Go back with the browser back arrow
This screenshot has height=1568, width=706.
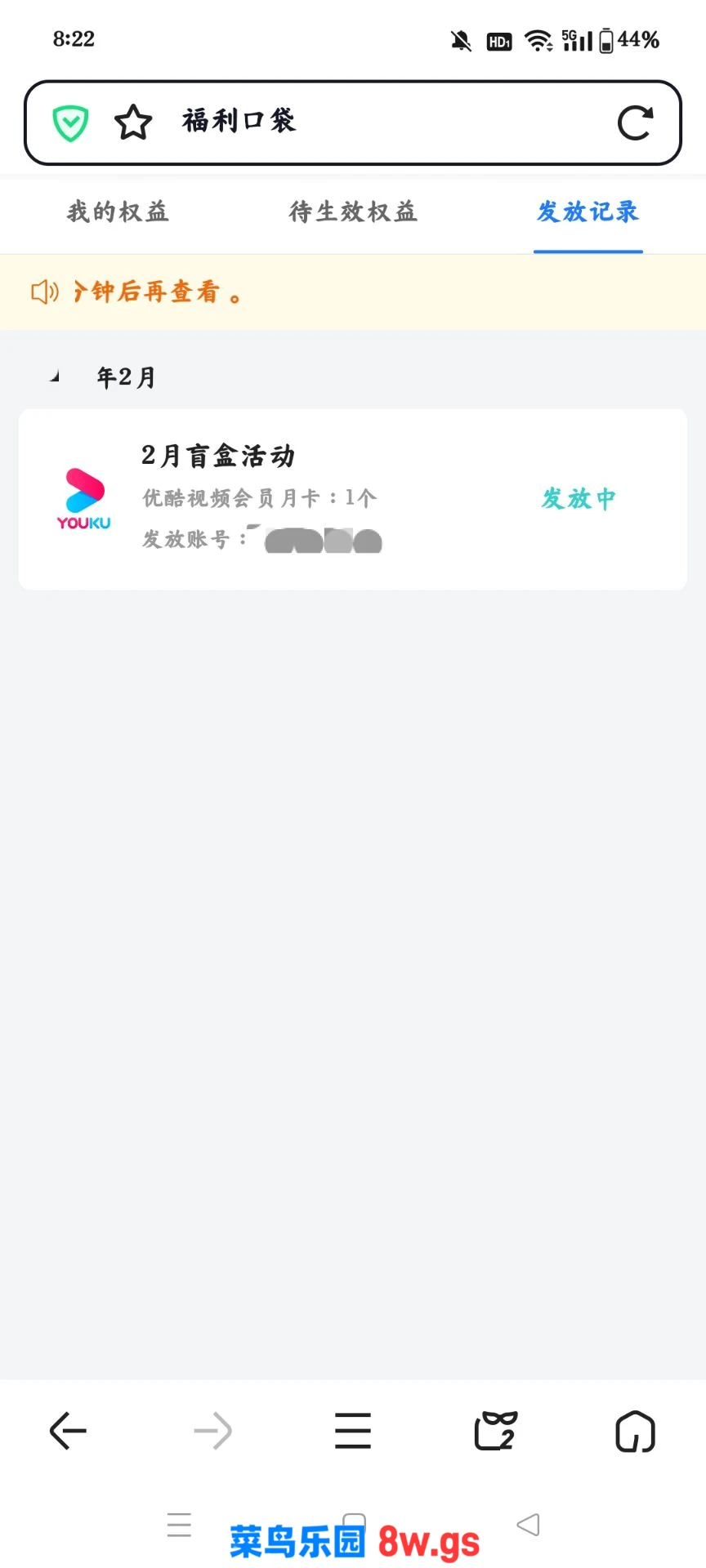click(68, 1431)
